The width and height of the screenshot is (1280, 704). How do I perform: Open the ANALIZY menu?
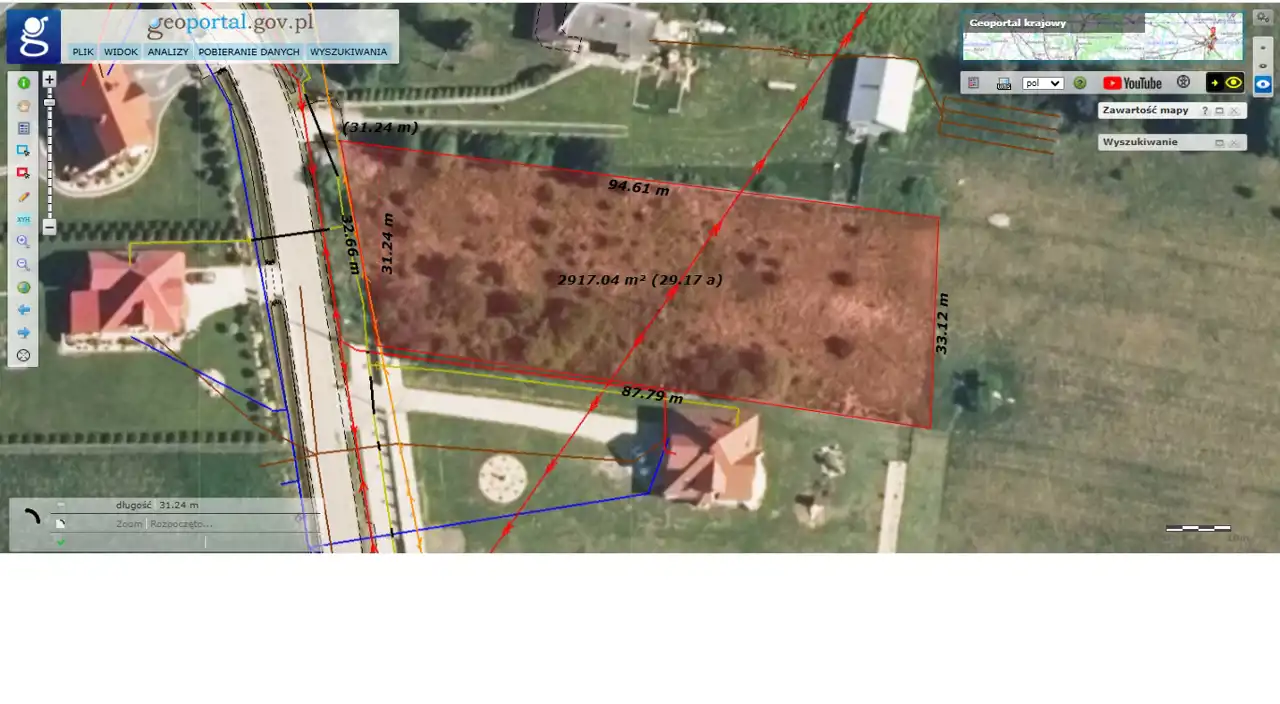coord(167,51)
